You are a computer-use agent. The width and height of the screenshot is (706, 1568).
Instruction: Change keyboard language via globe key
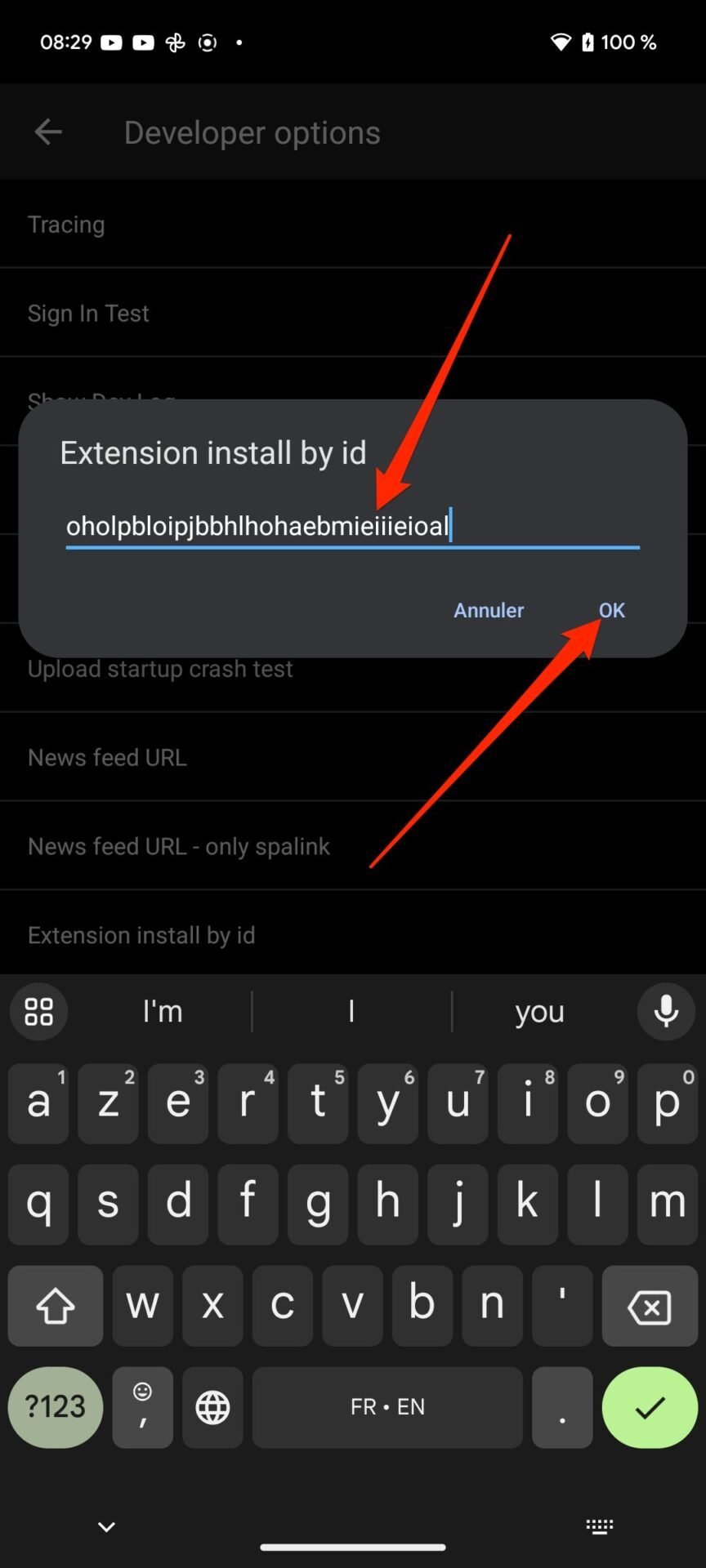pos(212,1407)
